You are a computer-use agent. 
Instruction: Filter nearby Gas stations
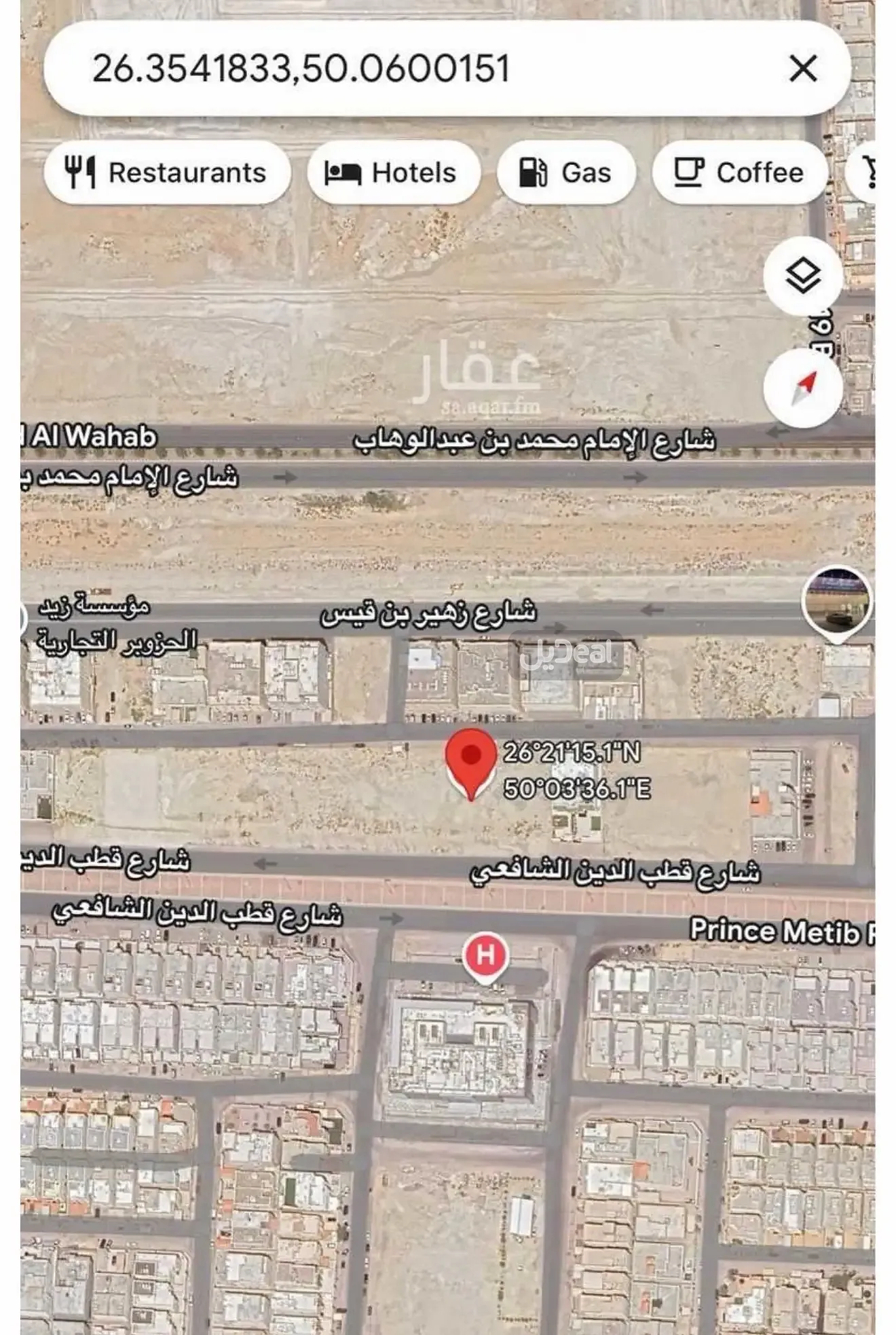tap(565, 172)
